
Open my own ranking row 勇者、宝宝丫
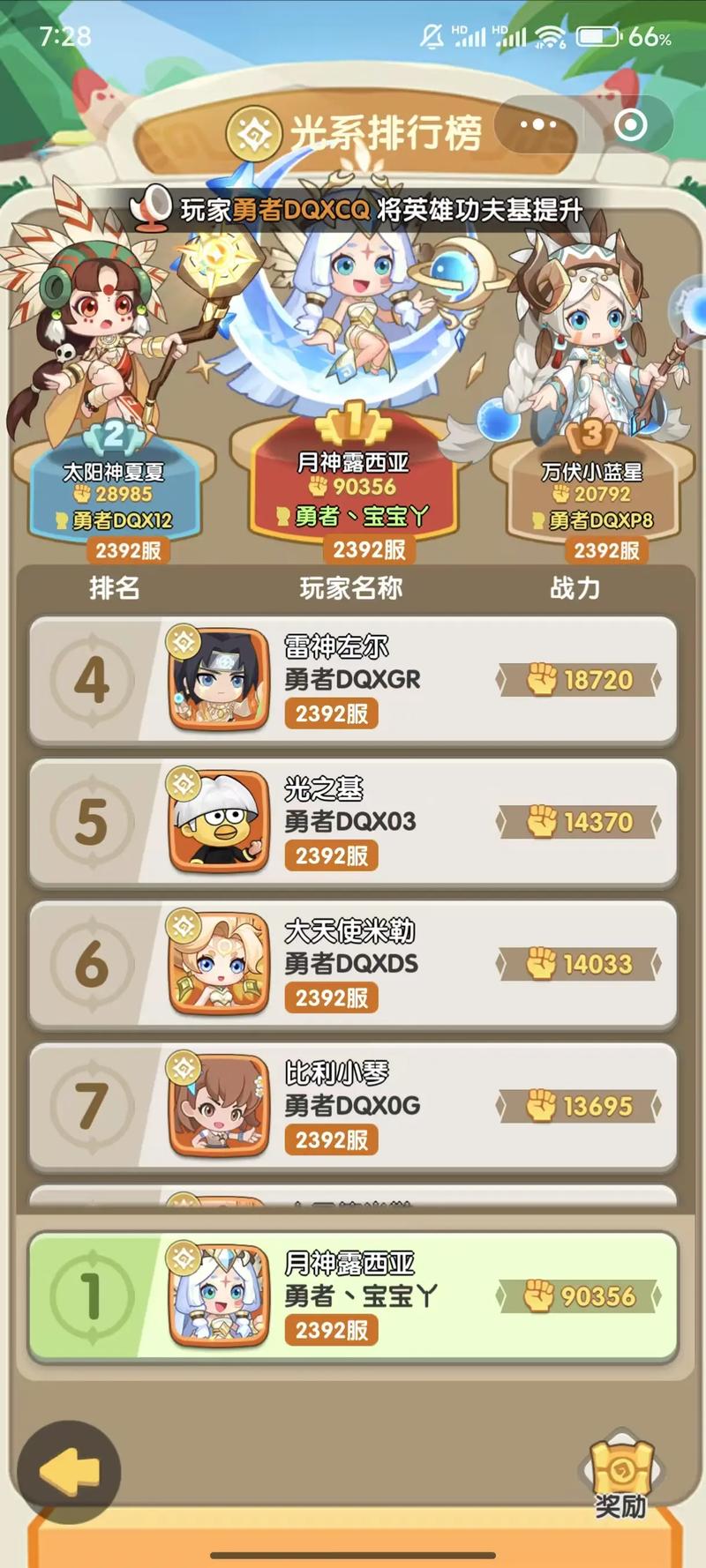pyautogui.click(x=353, y=1296)
